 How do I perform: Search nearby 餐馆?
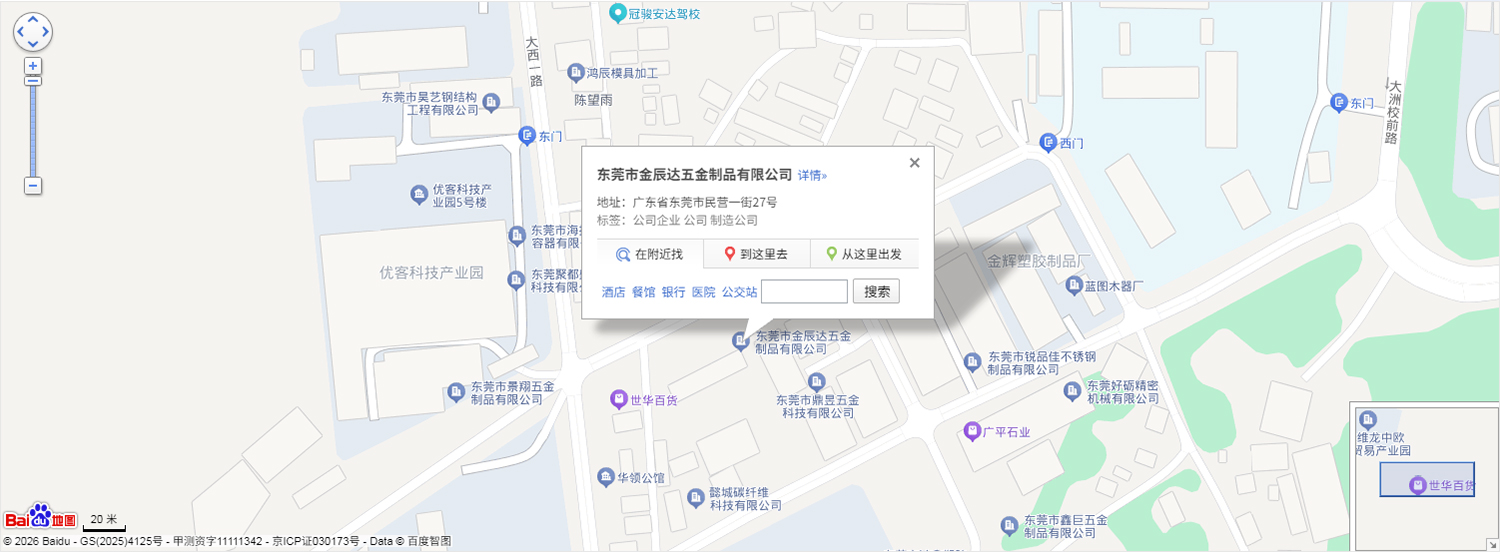643,292
